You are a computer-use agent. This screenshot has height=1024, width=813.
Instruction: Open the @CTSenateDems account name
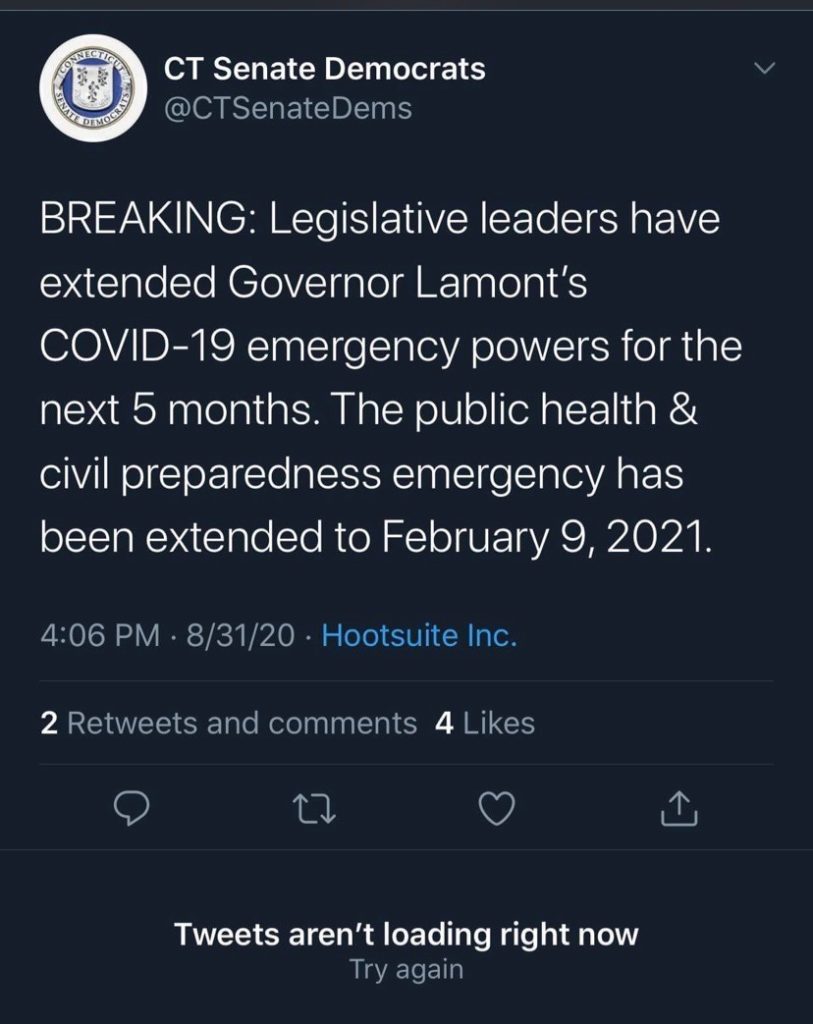[287, 107]
